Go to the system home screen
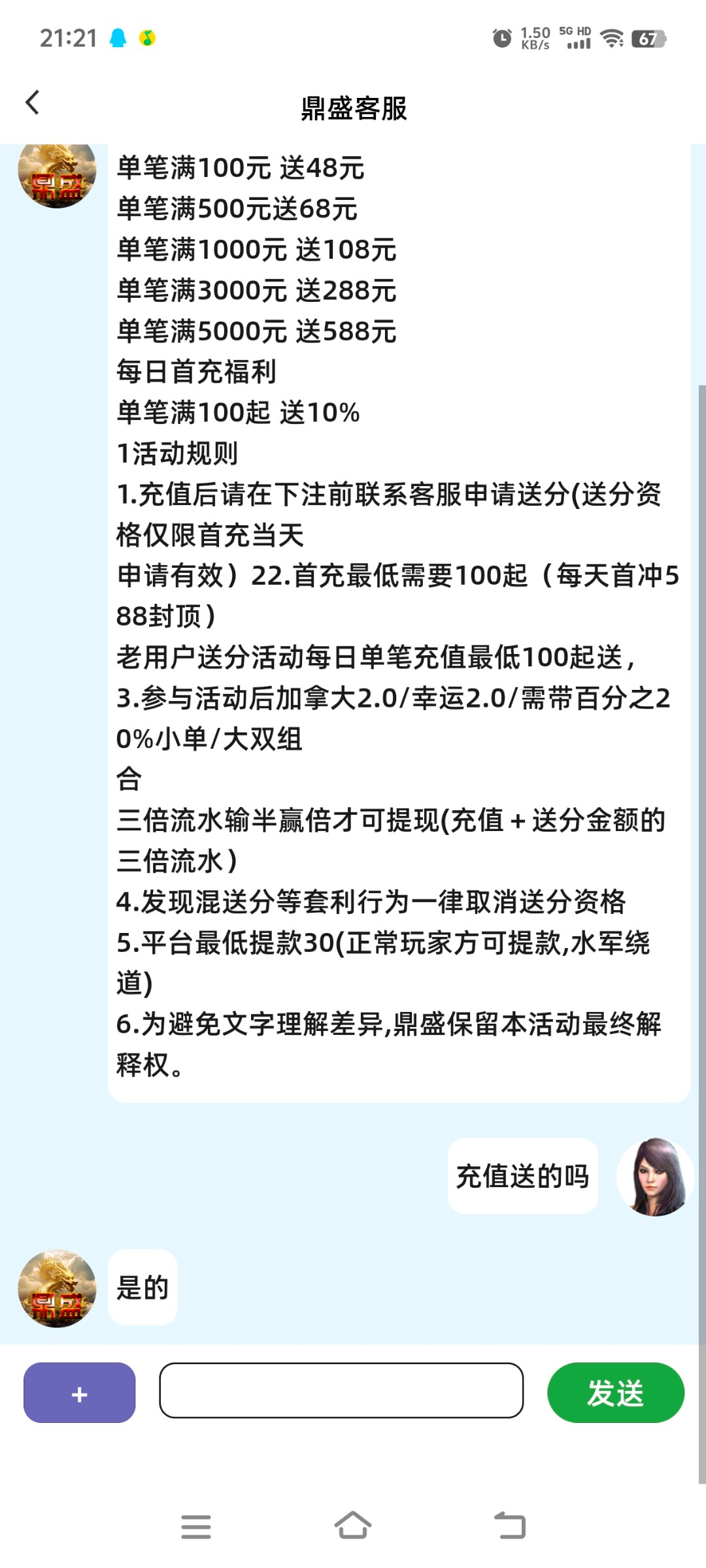 pos(353,1526)
